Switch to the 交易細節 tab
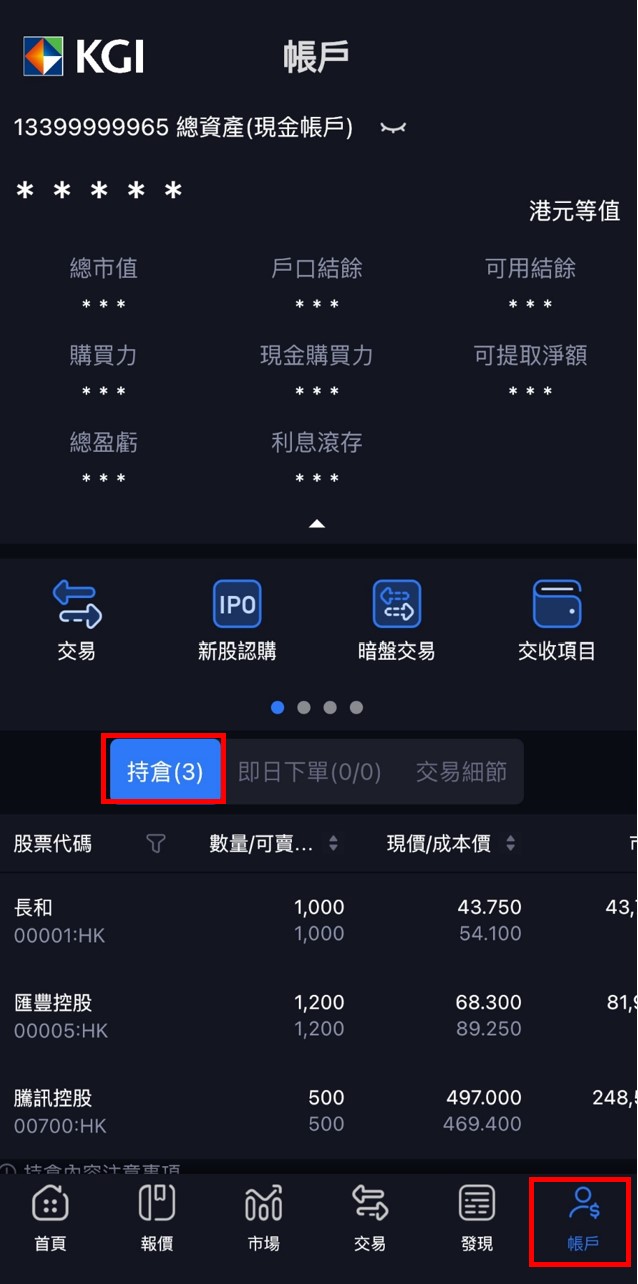 461,771
